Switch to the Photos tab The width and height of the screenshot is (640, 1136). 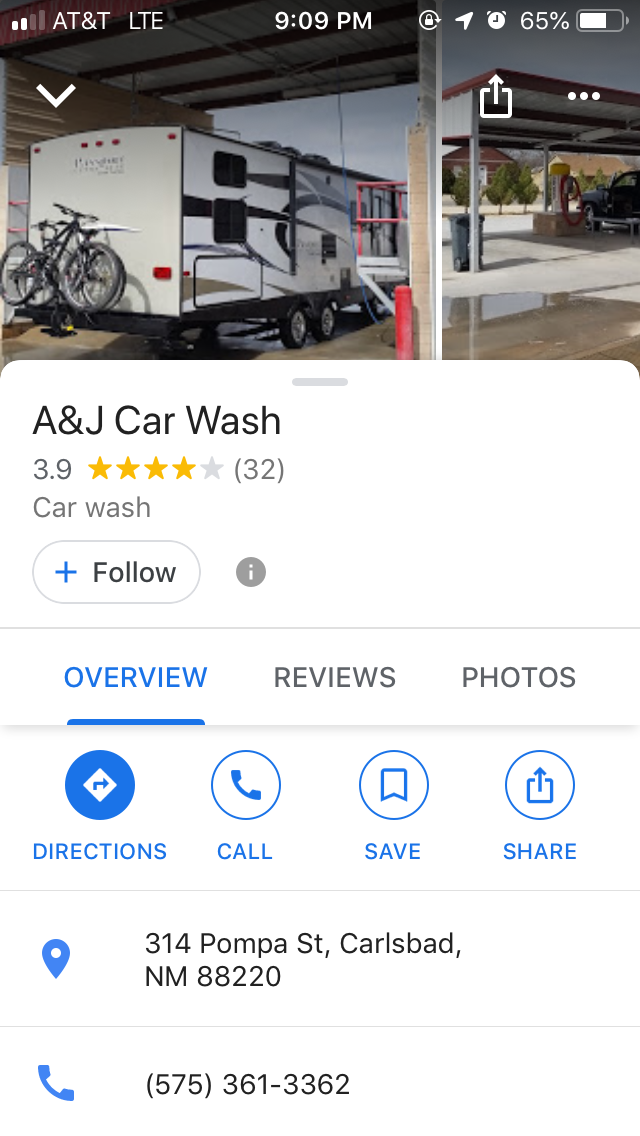(x=518, y=677)
